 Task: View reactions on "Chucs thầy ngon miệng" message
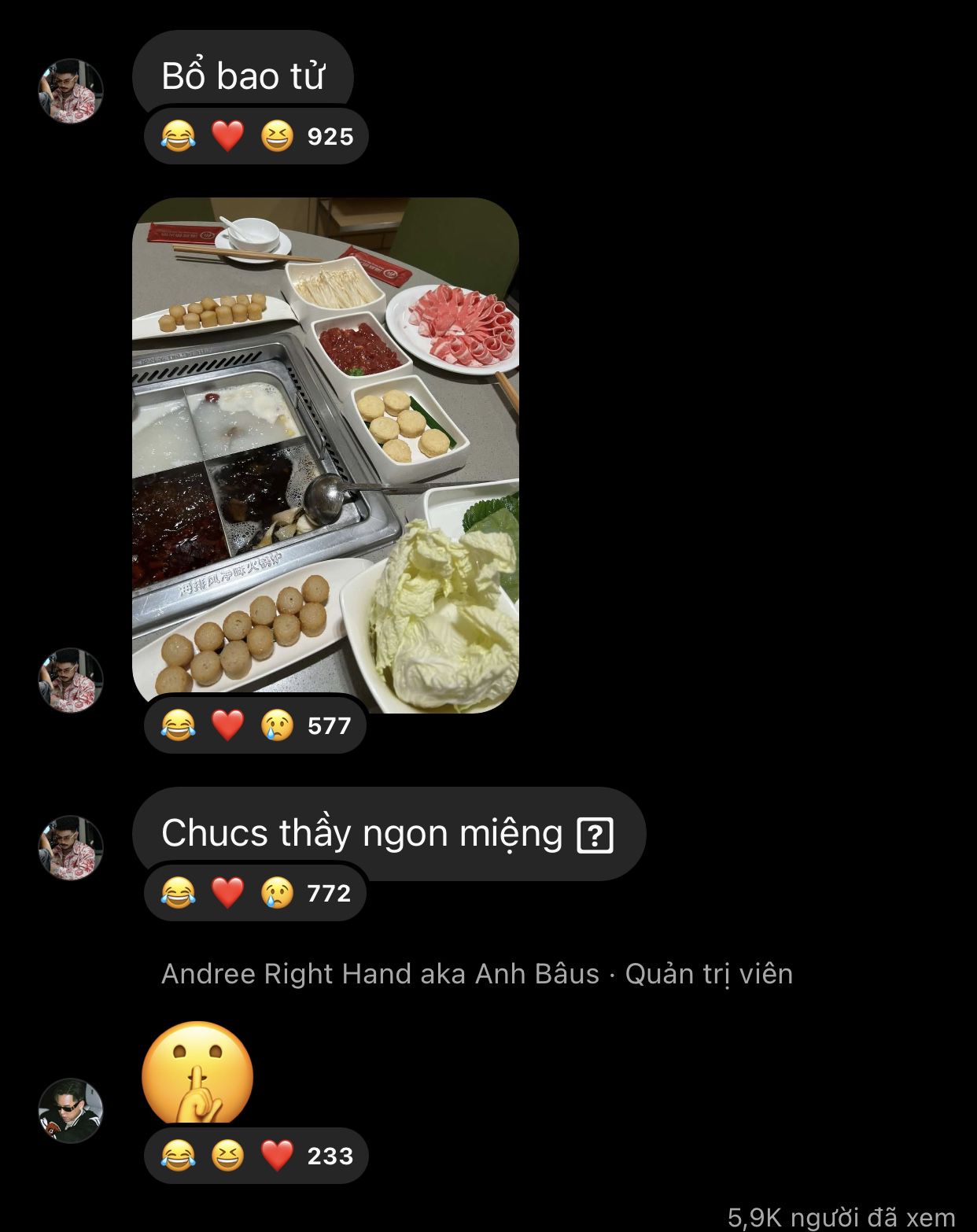pos(256,893)
